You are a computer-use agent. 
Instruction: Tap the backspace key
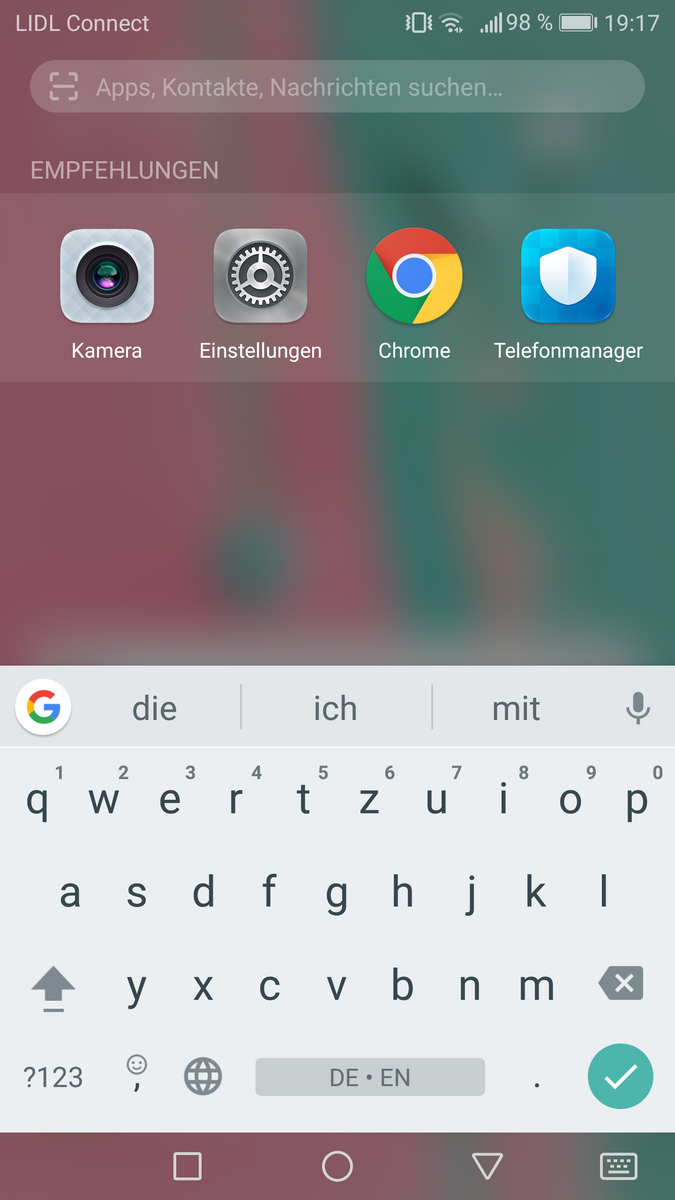pyautogui.click(x=622, y=985)
